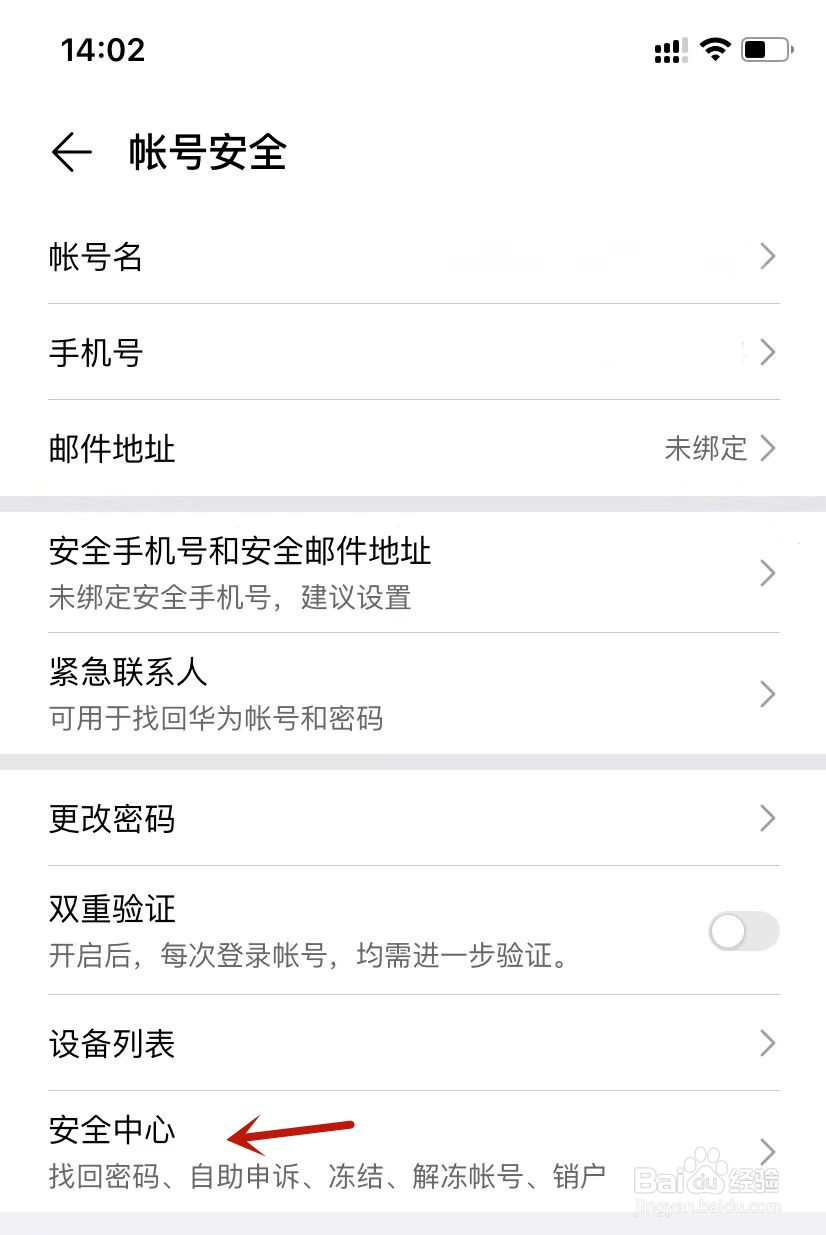Click the Wi-Fi icon in status bar
This screenshot has width=826, height=1235.
715,48
